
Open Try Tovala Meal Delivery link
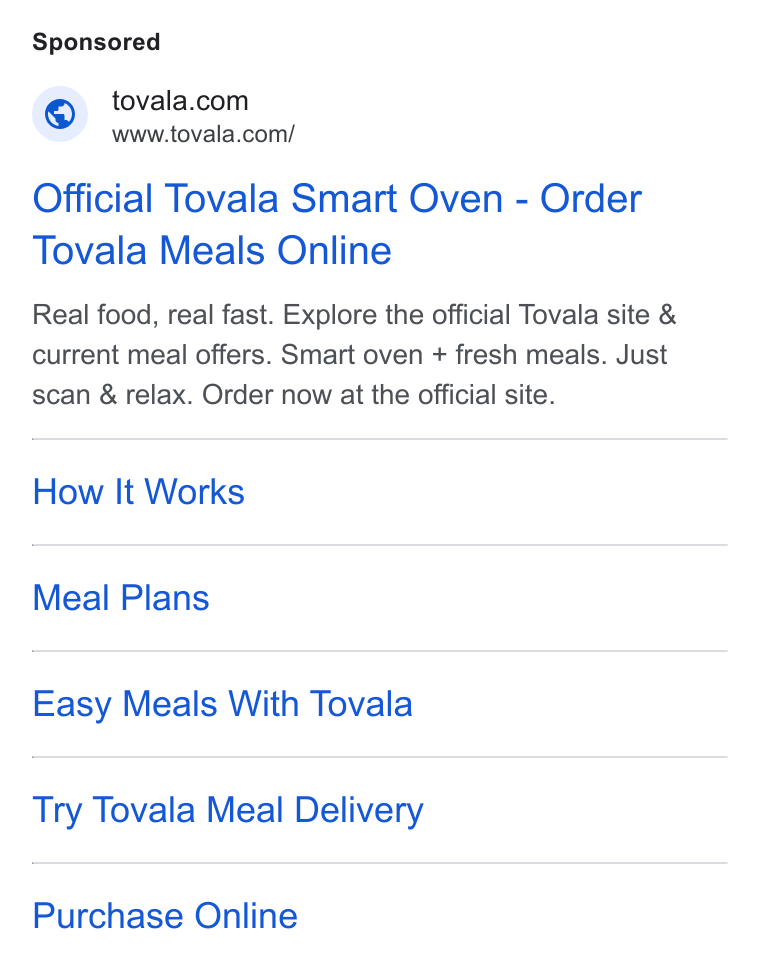click(x=228, y=811)
